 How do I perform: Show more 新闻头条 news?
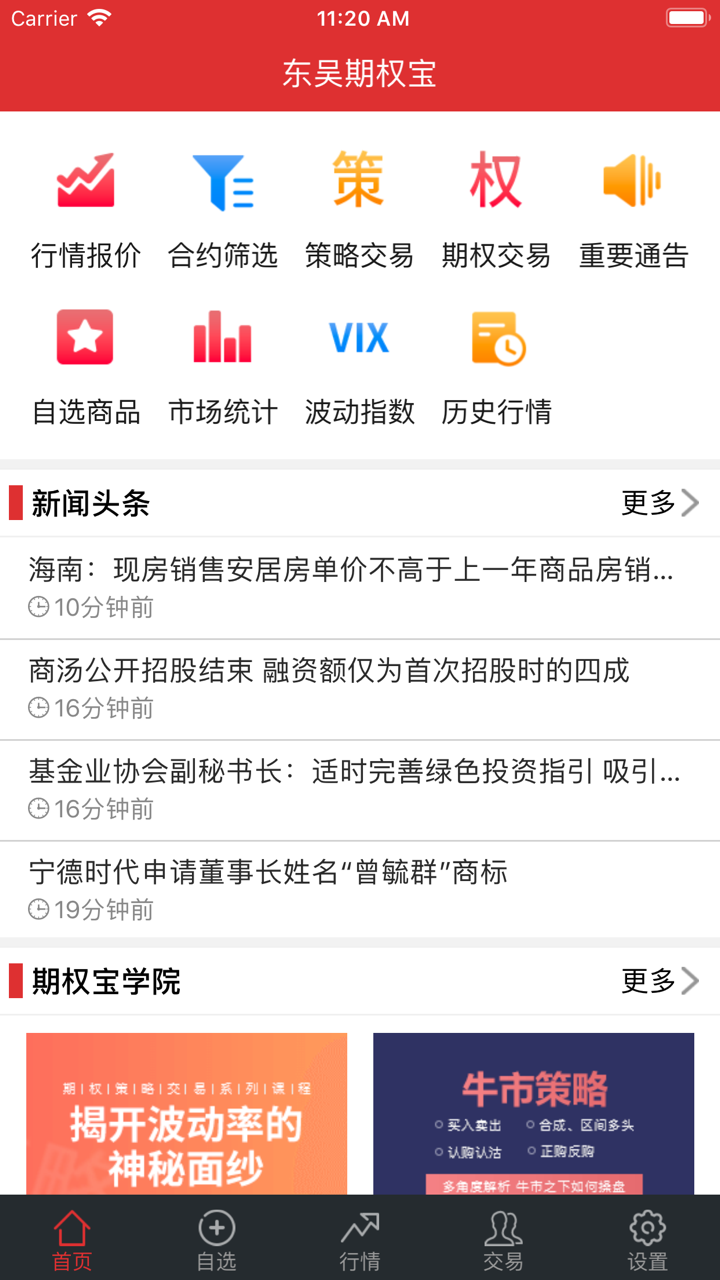pos(660,503)
